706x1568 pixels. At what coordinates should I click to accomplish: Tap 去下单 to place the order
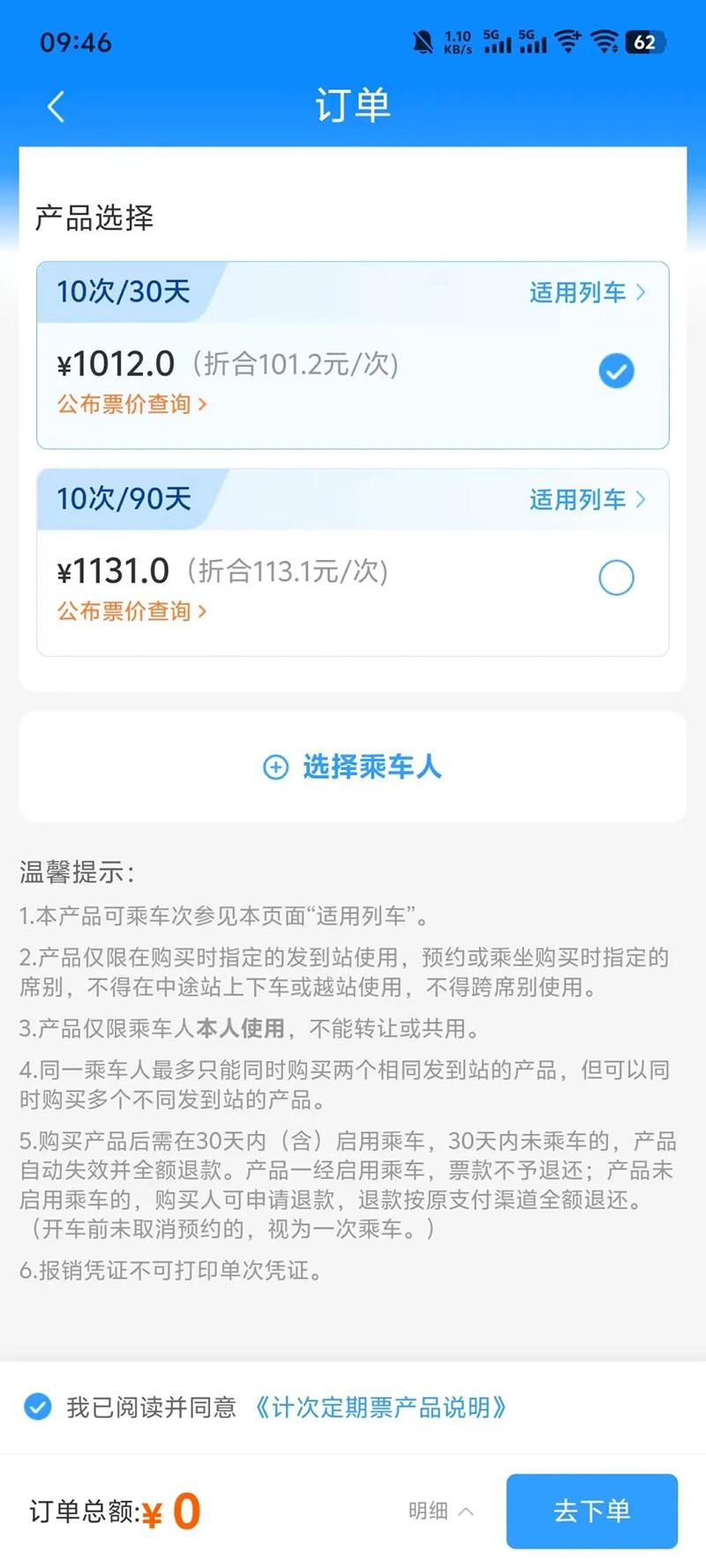pos(591,1511)
